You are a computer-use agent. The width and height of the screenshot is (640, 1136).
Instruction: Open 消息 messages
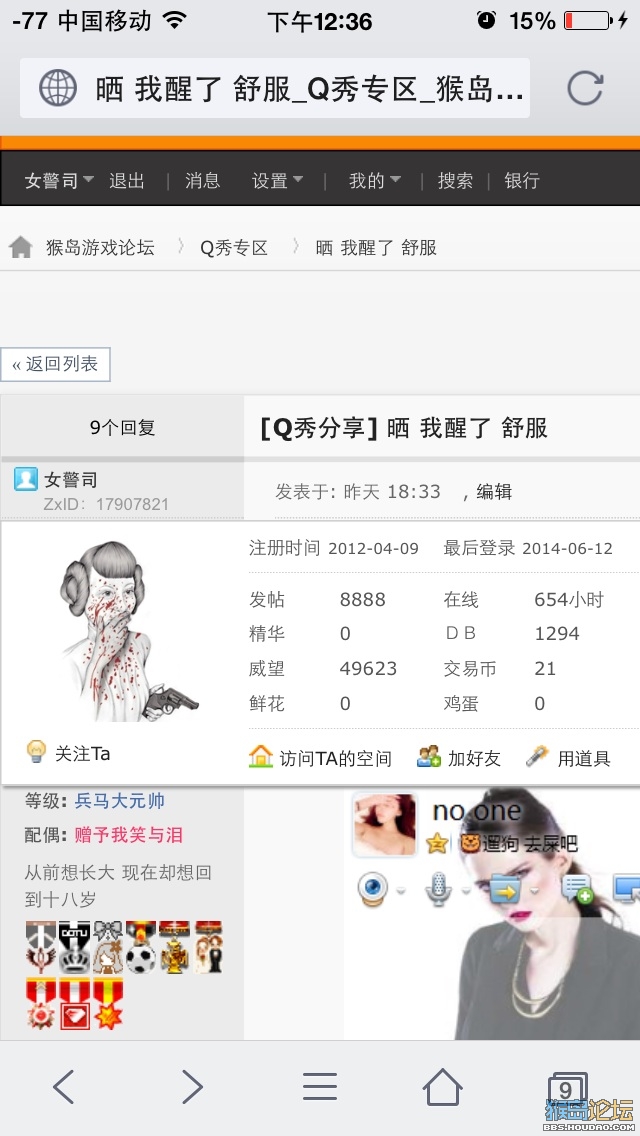click(x=202, y=180)
